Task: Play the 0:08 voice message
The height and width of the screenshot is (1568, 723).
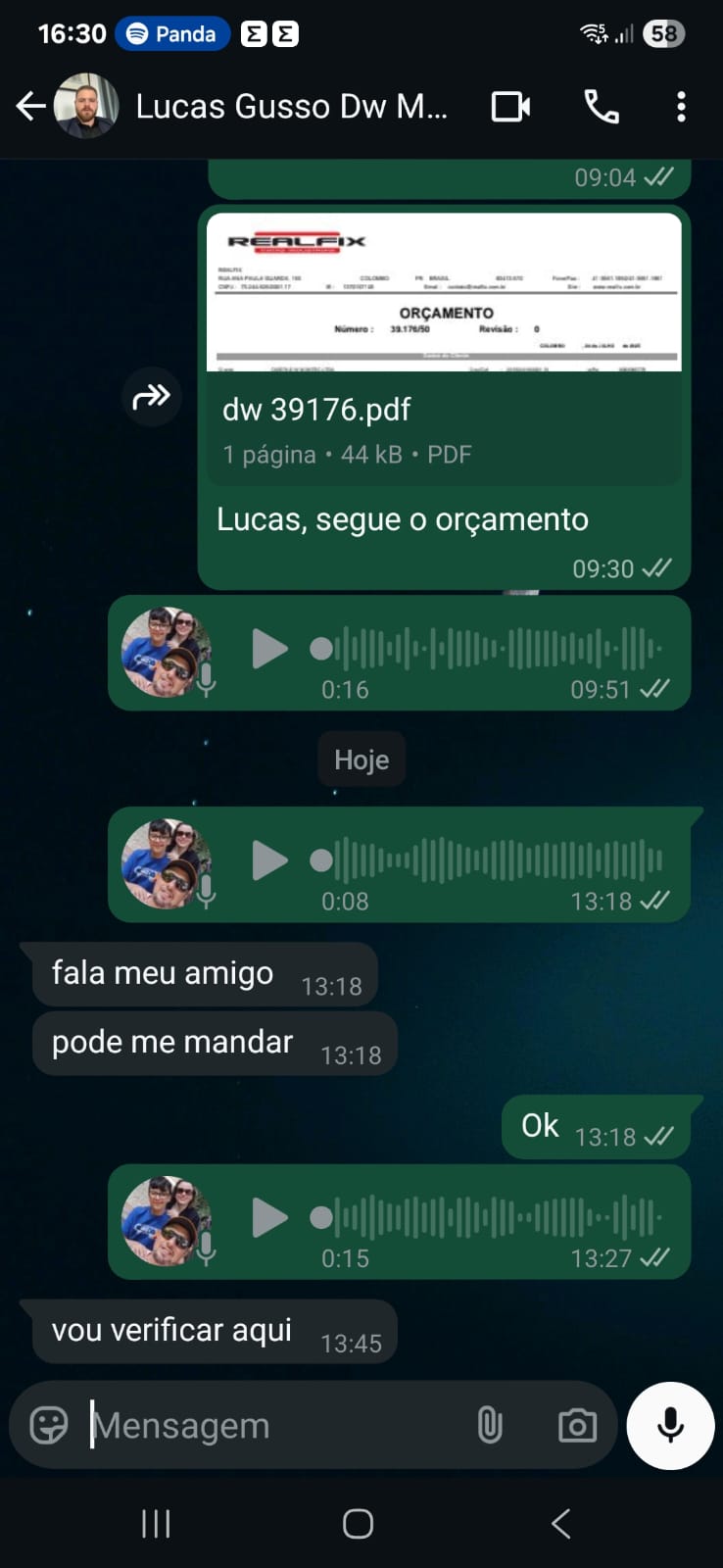Action: coord(269,860)
